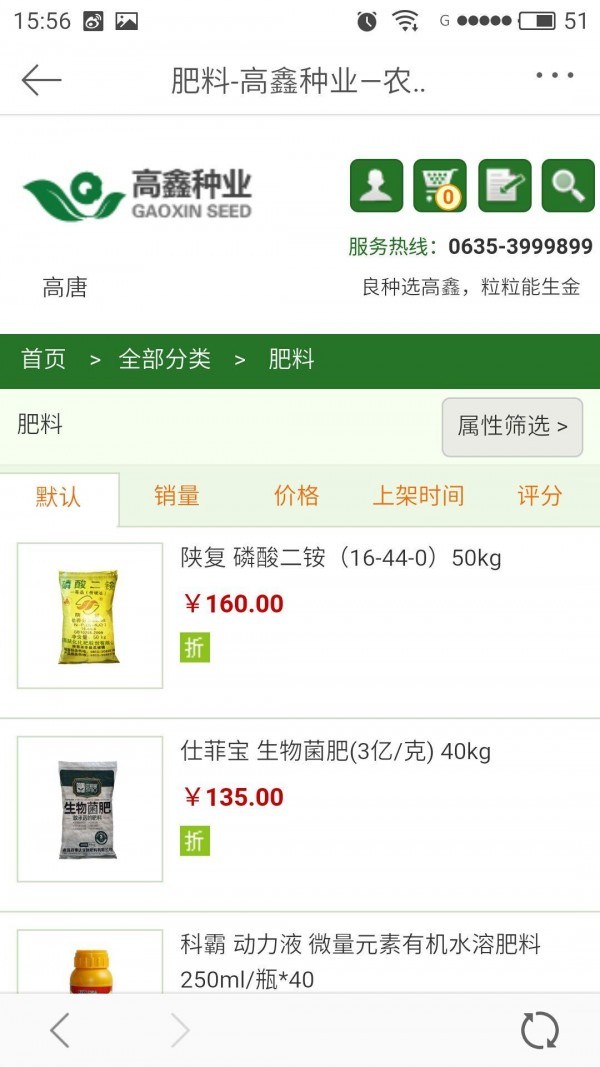The image size is (600, 1067).
Task: Sort by 上架时间
Action: [418, 496]
